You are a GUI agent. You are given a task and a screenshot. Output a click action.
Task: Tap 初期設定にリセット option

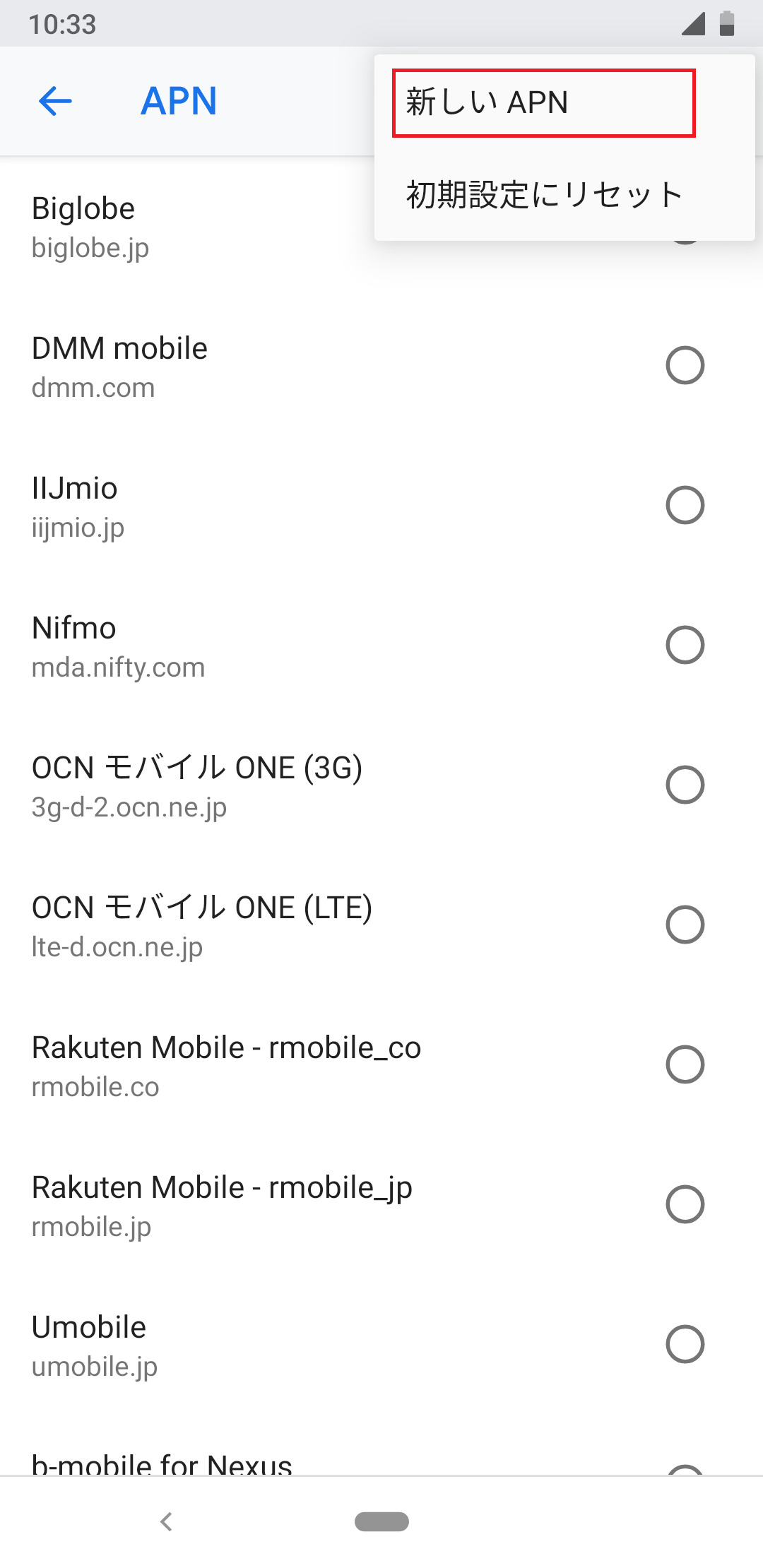coord(543,195)
